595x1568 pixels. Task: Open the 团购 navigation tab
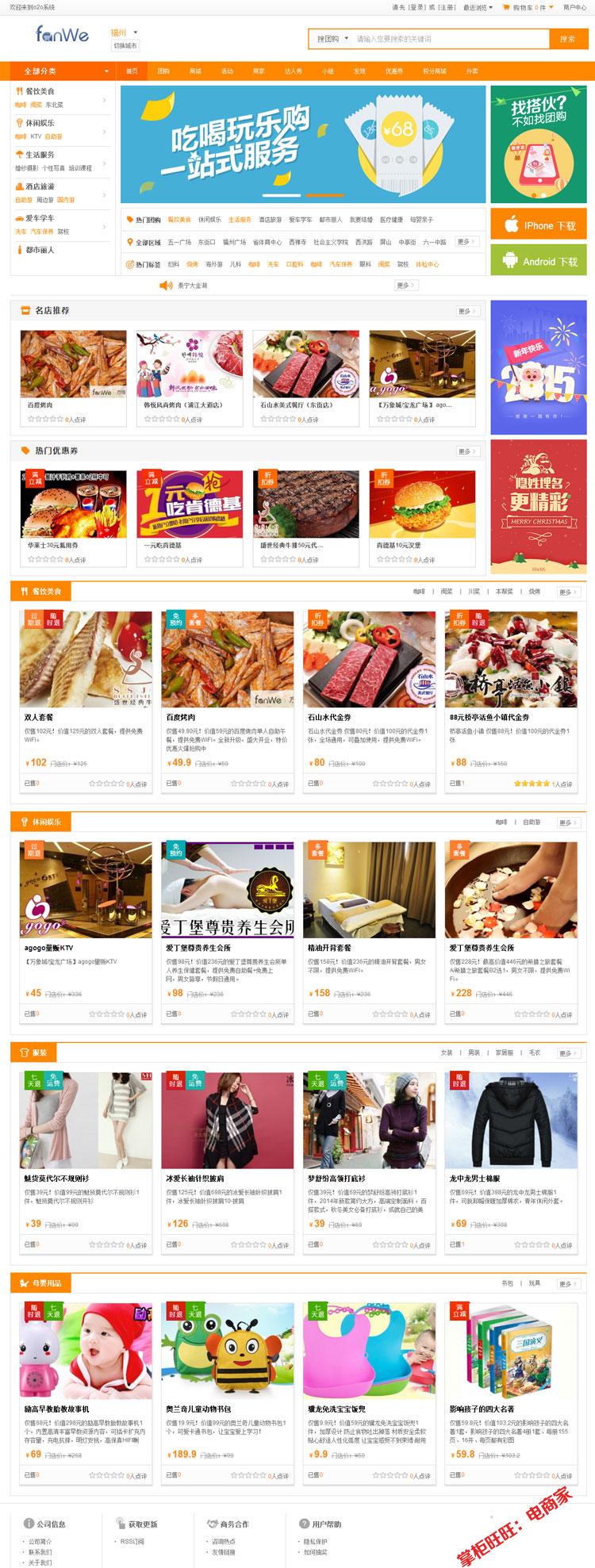click(x=163, y=71)
